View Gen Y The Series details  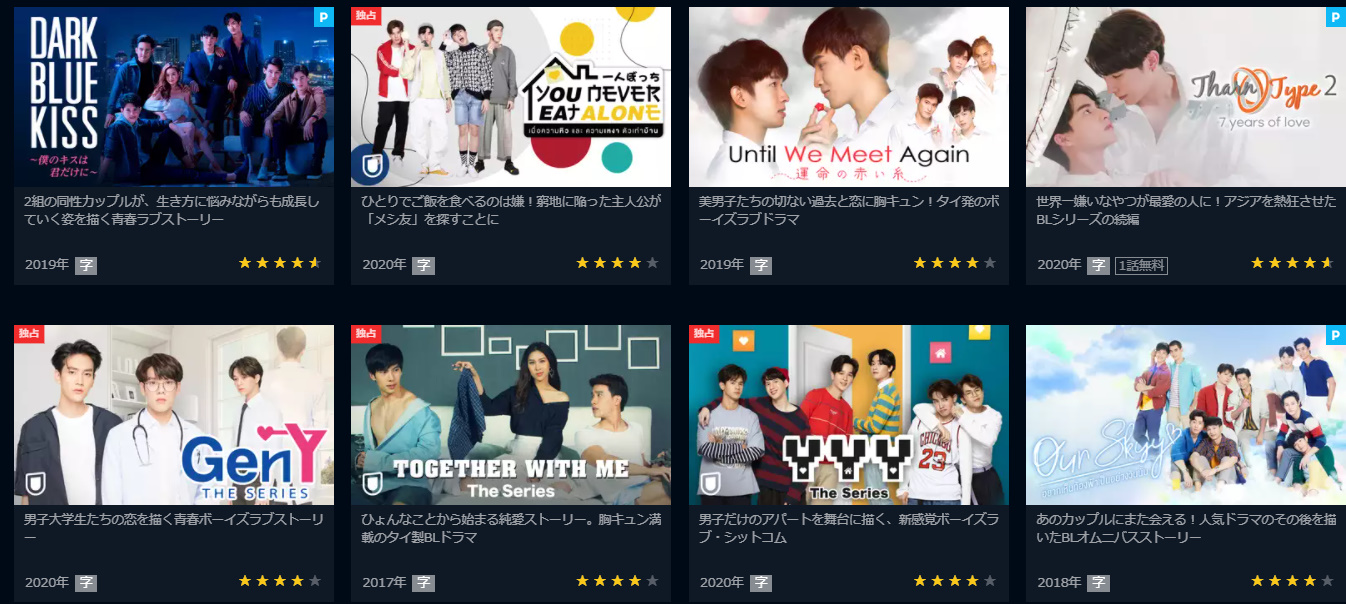click(173, 414)
